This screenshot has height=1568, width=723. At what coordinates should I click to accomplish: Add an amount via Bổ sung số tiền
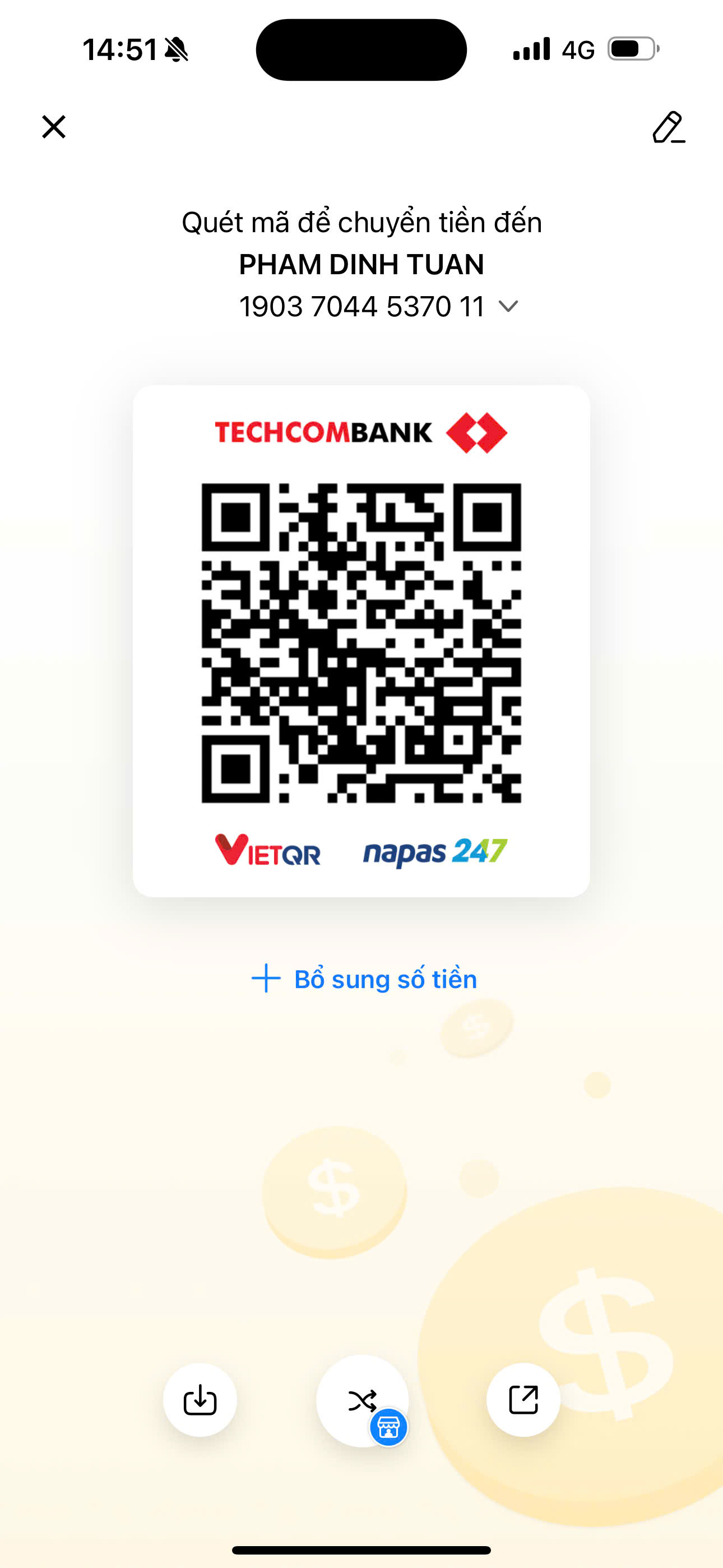364,979
